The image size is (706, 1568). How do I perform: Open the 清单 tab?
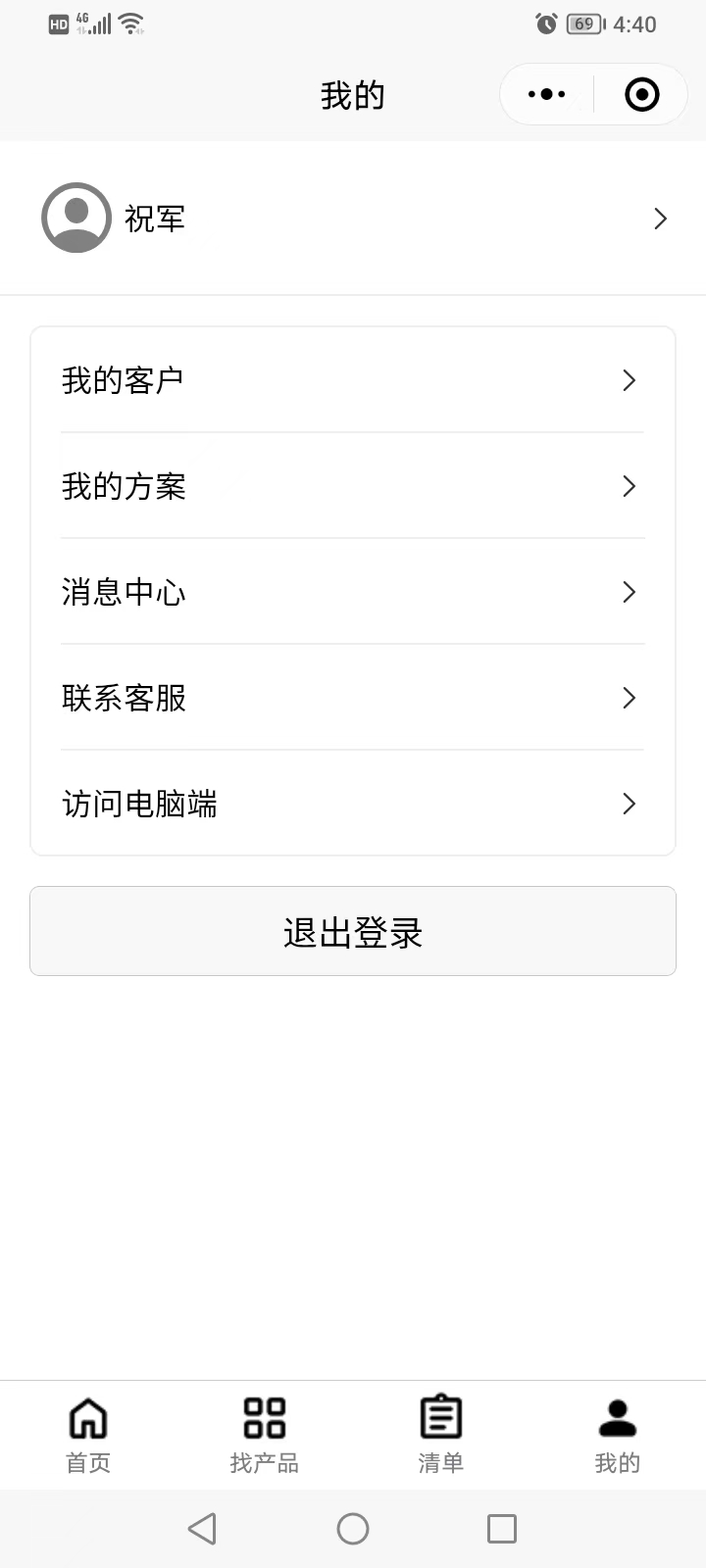click(441, 1435)
